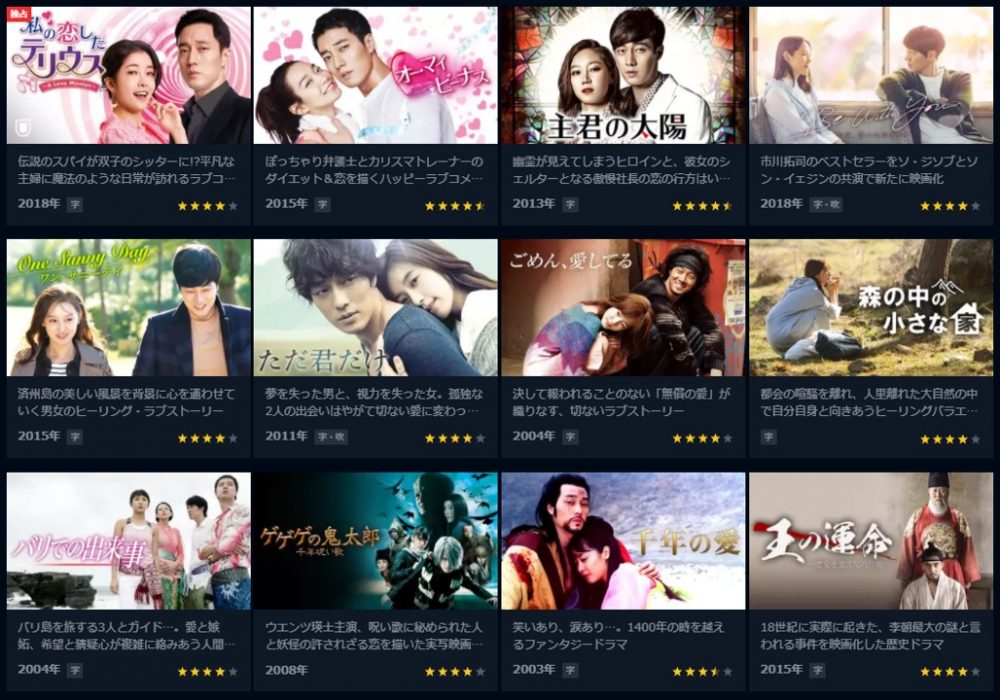Open 森の中の小さな家 card
The image size is (1000, 700).
(870, 308)
